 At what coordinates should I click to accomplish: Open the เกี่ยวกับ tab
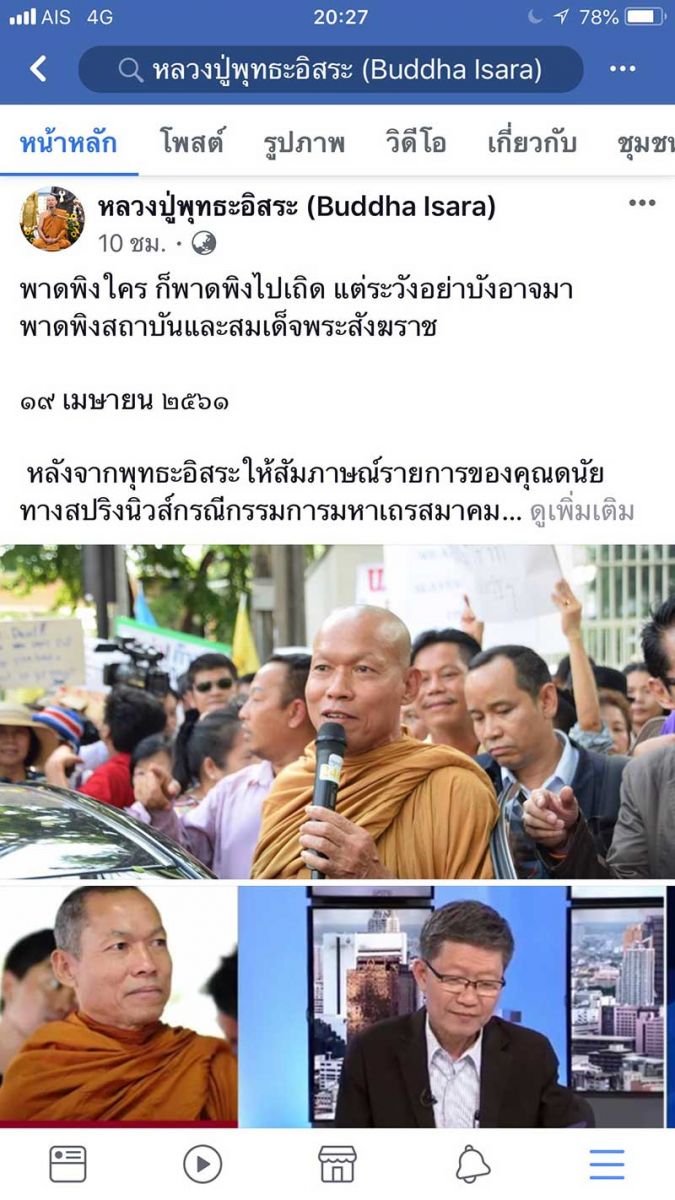point(531,143)
